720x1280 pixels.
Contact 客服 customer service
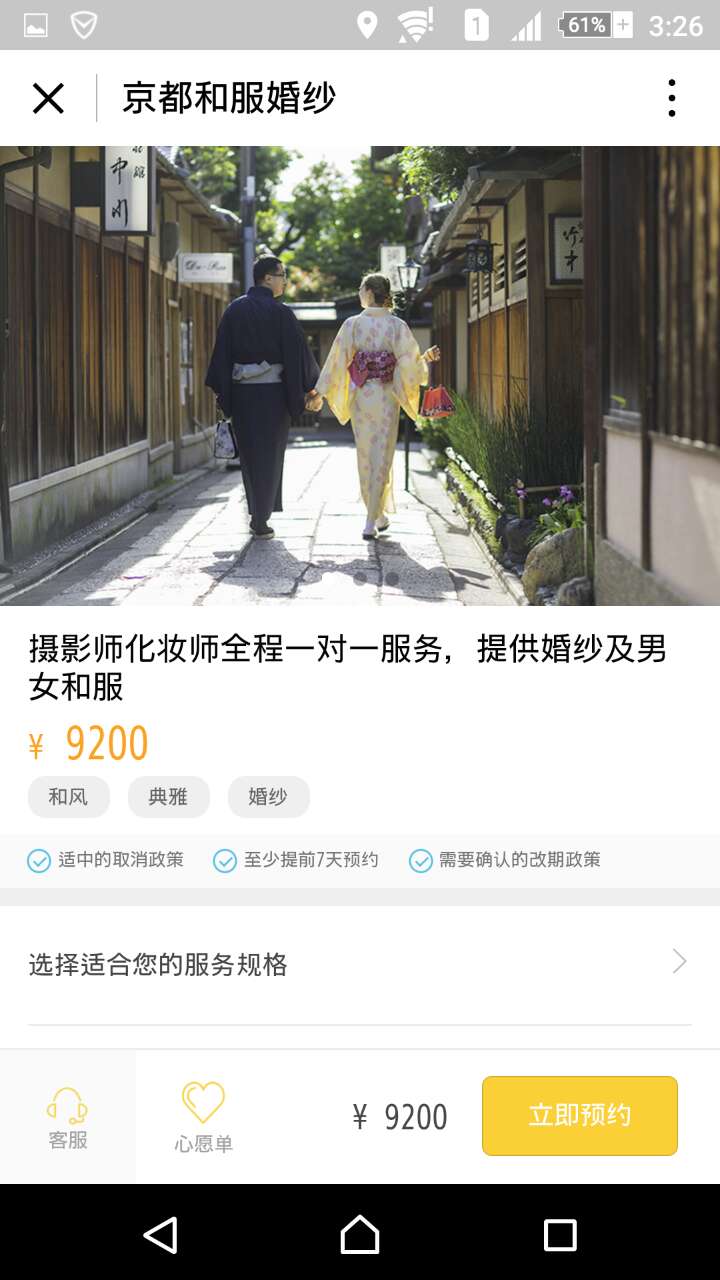pos(68,1118)
